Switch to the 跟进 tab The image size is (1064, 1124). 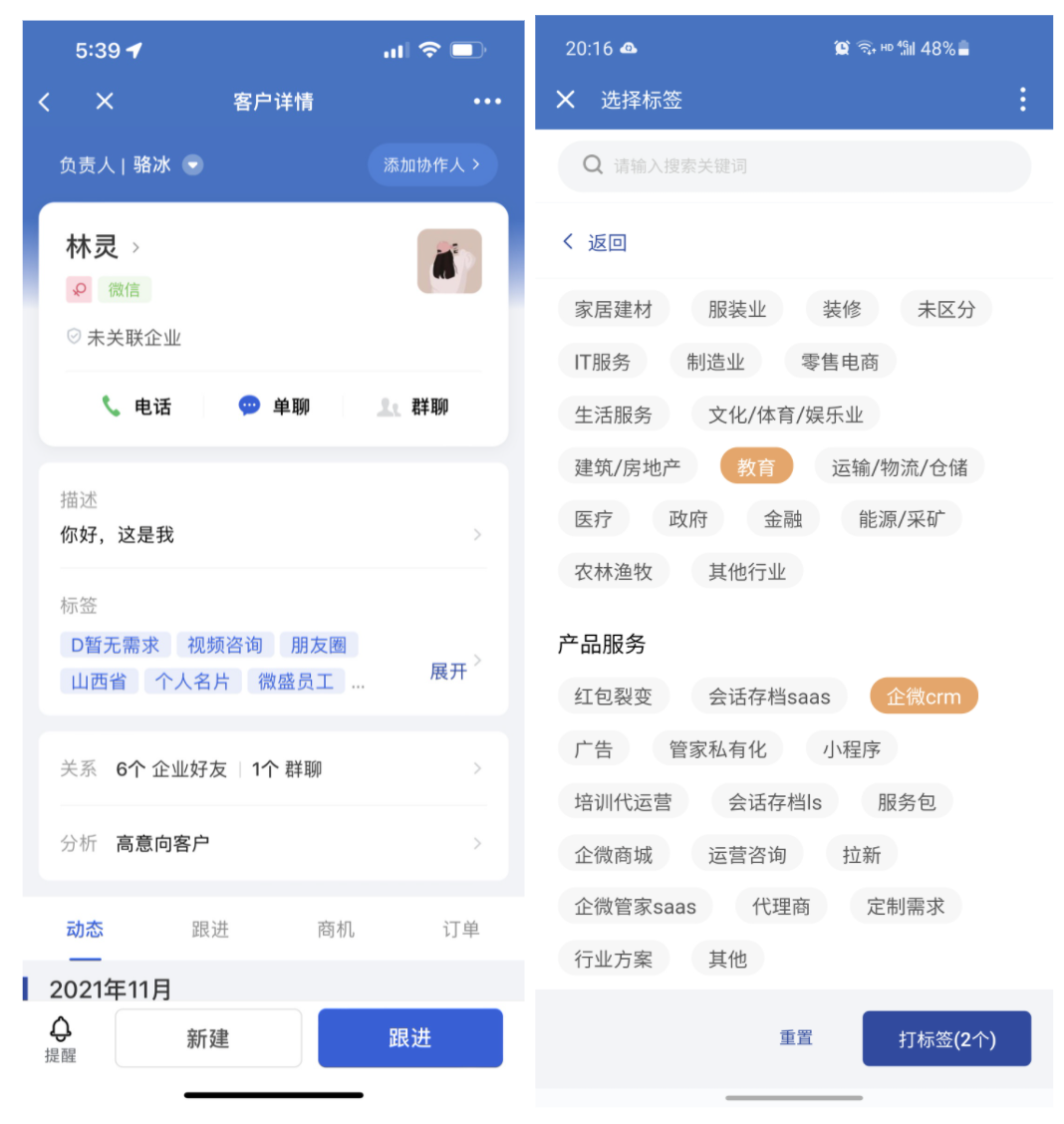click(x=210, y=930)
